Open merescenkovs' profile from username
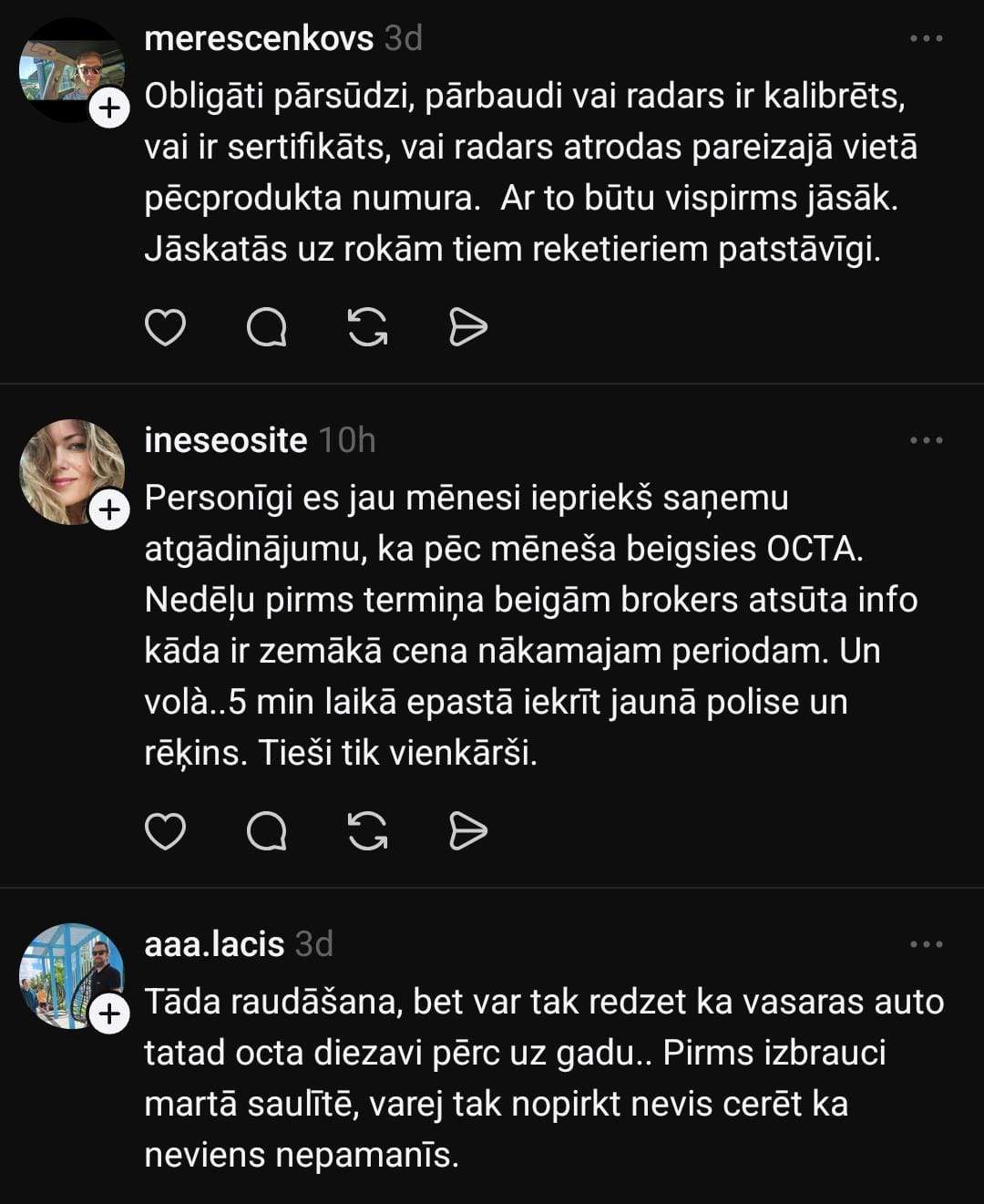This screenshot has height=1204, width=984. (259, 38)
